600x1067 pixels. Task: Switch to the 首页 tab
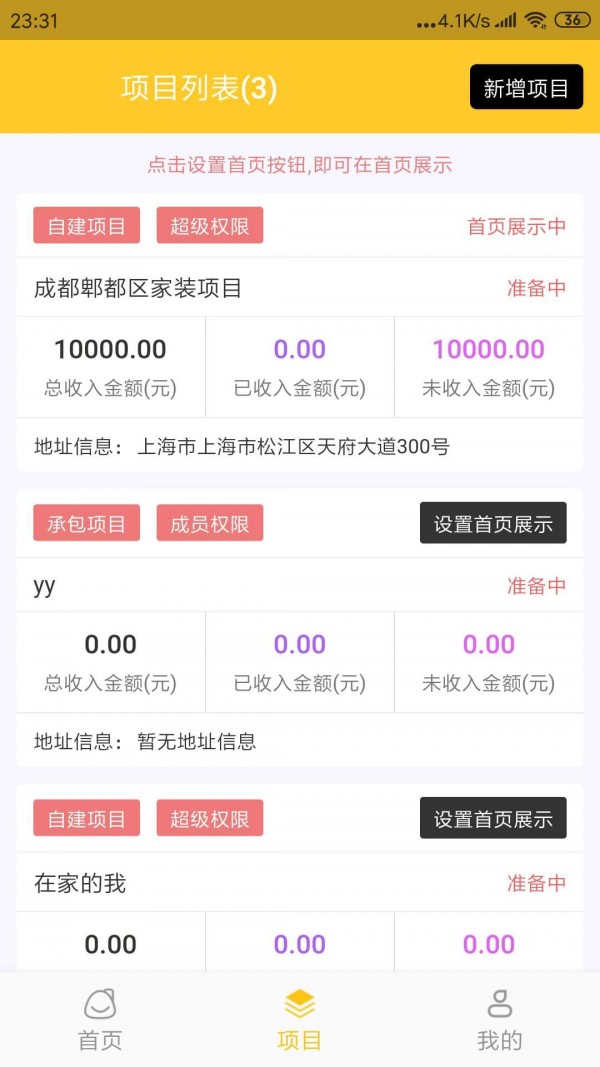(100, 1020)
